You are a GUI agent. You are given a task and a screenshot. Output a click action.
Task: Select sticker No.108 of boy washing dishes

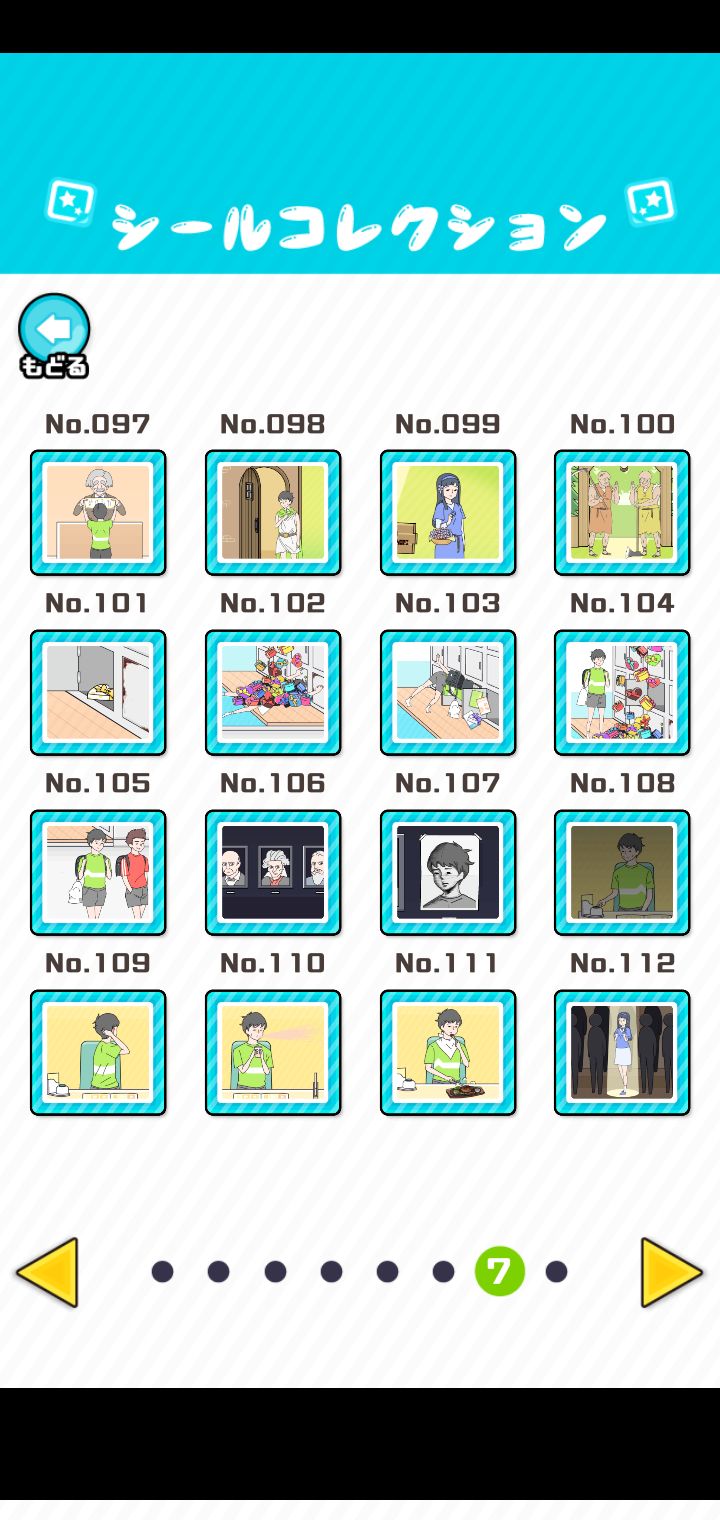621,872
